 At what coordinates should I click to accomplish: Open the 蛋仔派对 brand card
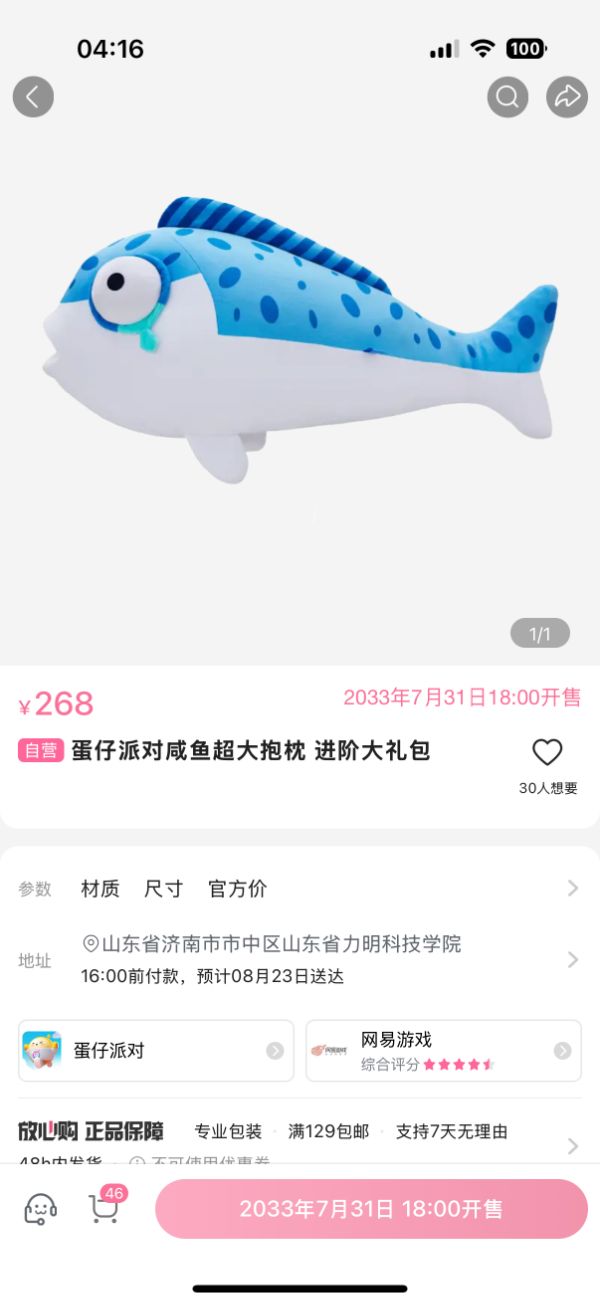(156, 1051)
